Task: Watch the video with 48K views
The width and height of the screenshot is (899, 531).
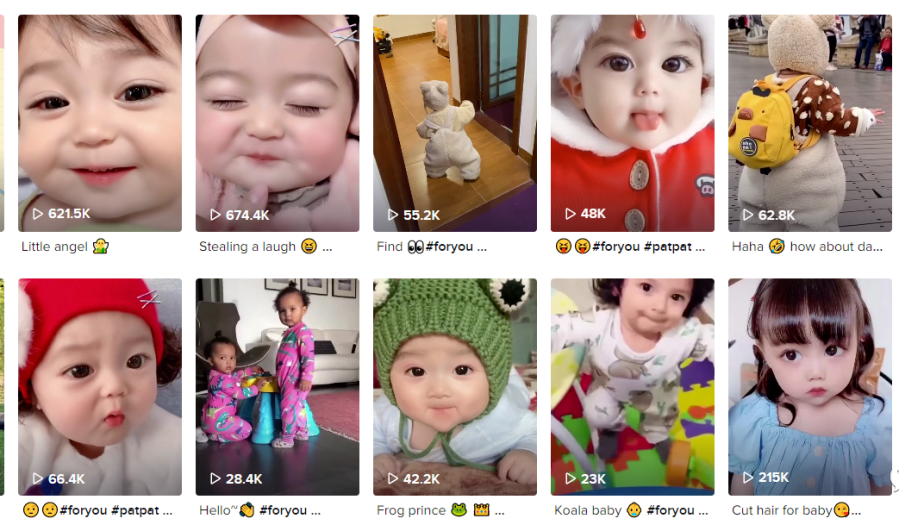Action: pos(632,123)
